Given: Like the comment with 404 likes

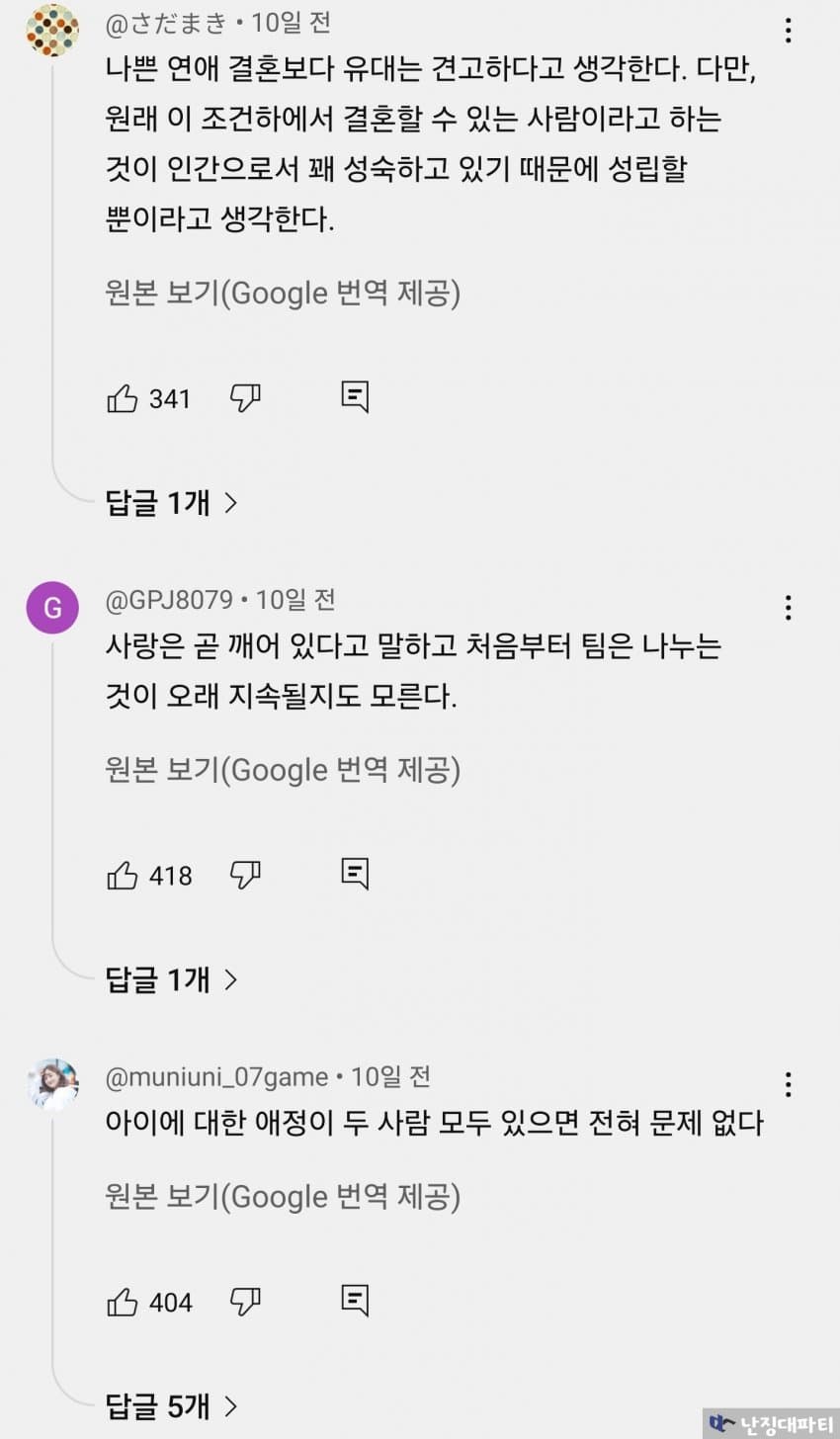Looking at the screenshot, I should point(123,1303).
